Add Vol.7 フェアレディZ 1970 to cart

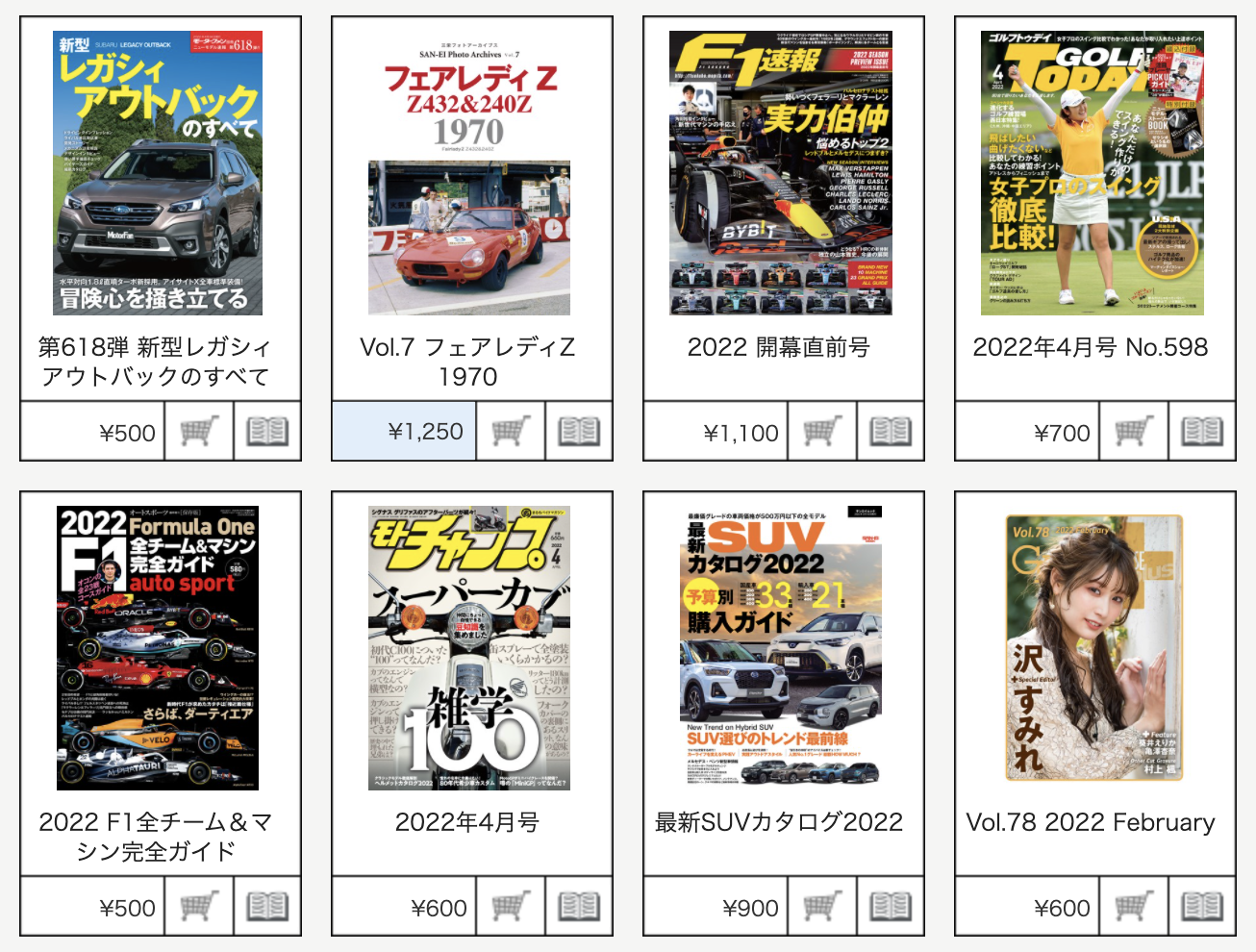coord(511,432)
